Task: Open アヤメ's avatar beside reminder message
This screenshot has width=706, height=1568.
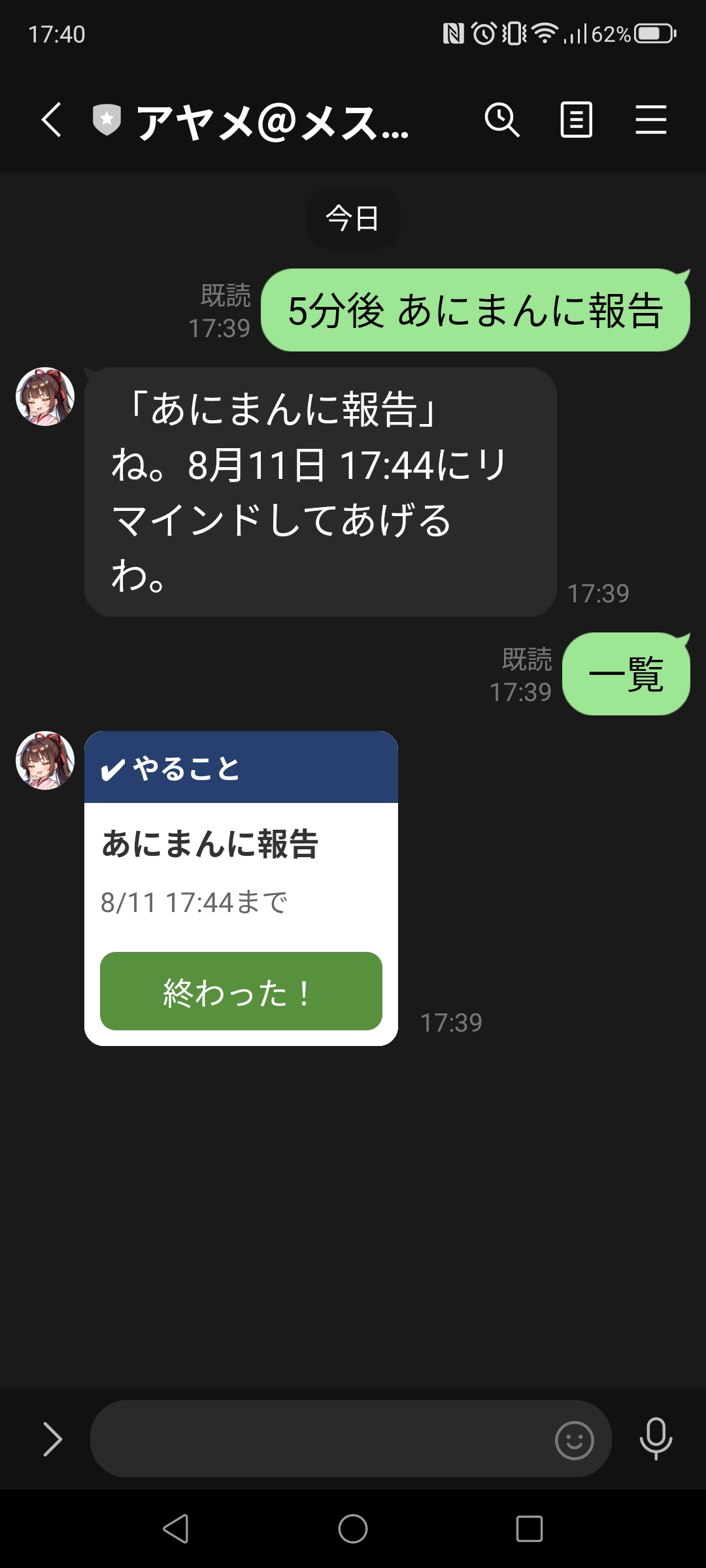Action: [x=45, y=397]
